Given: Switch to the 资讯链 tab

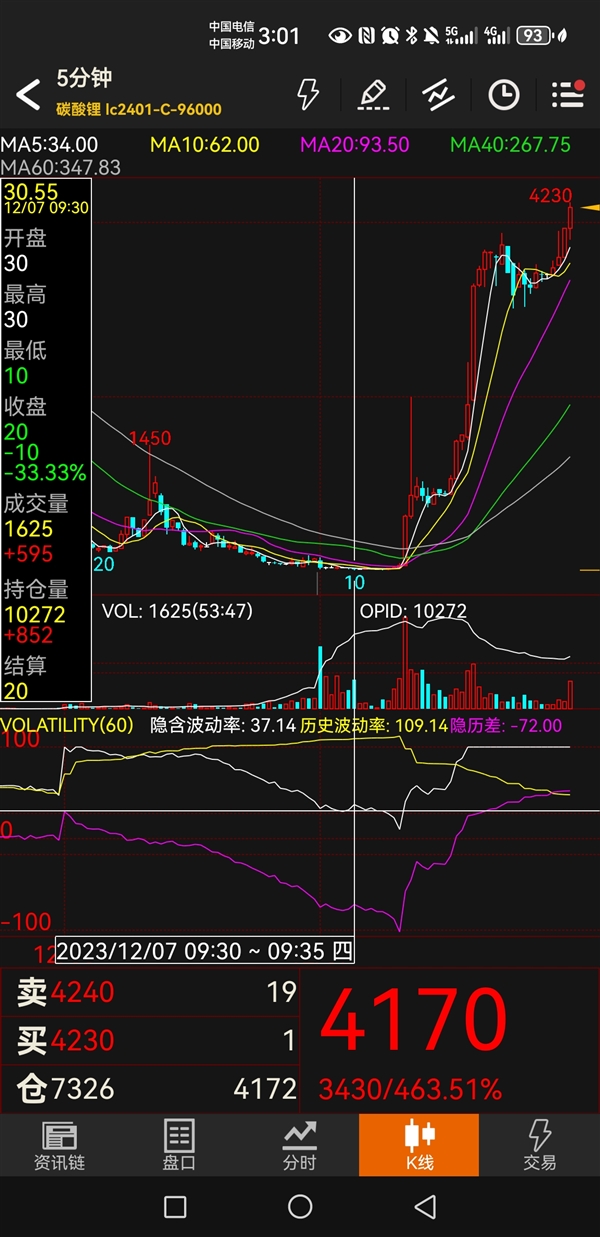Looking at the screenshot, I should click(59, 1145).
